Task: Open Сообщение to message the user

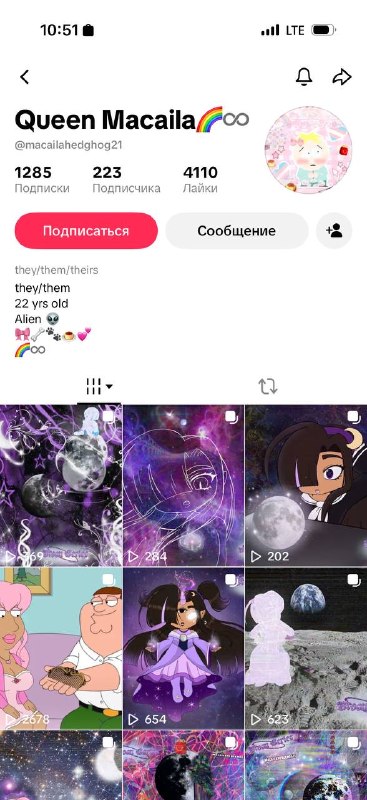Action: tap(237, 231)
